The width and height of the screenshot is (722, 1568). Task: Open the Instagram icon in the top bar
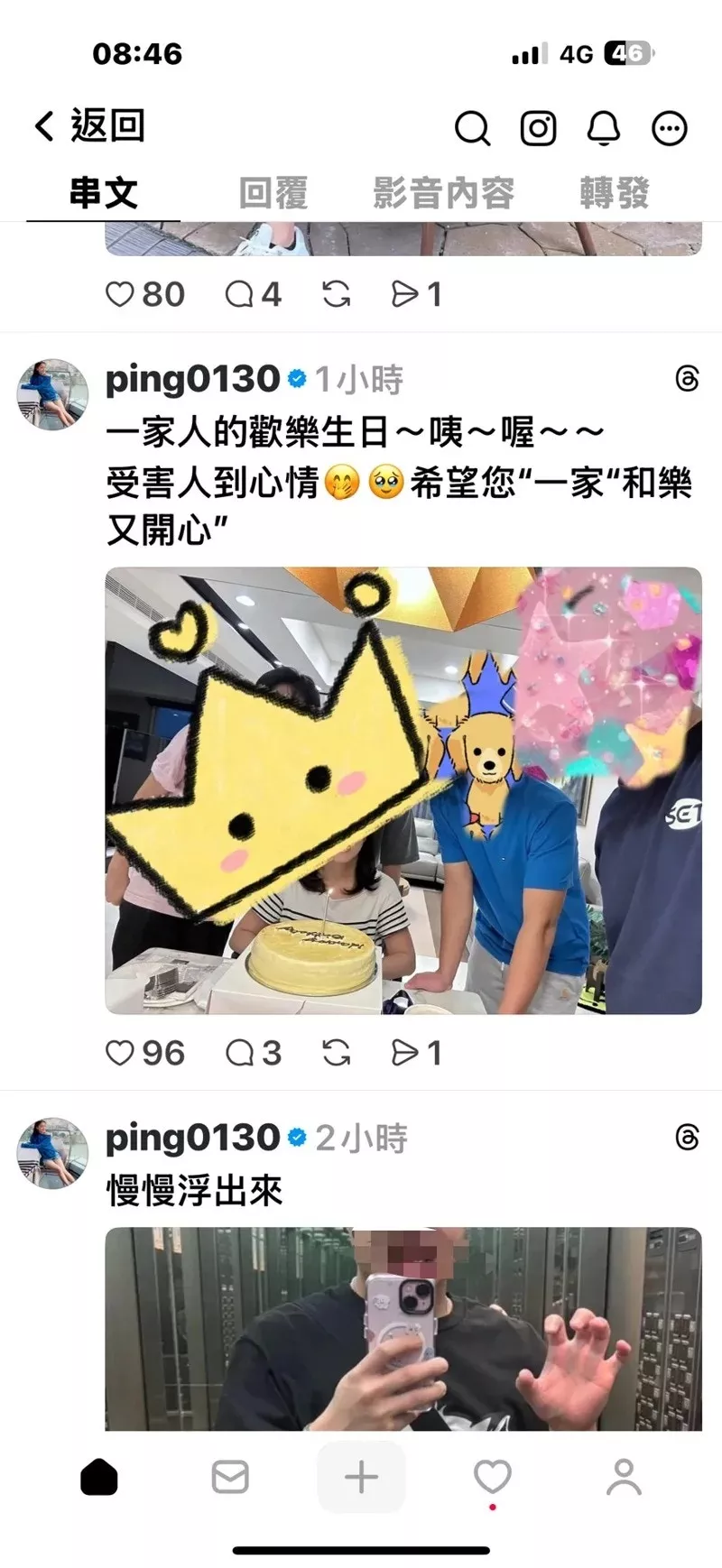(538, 128)
